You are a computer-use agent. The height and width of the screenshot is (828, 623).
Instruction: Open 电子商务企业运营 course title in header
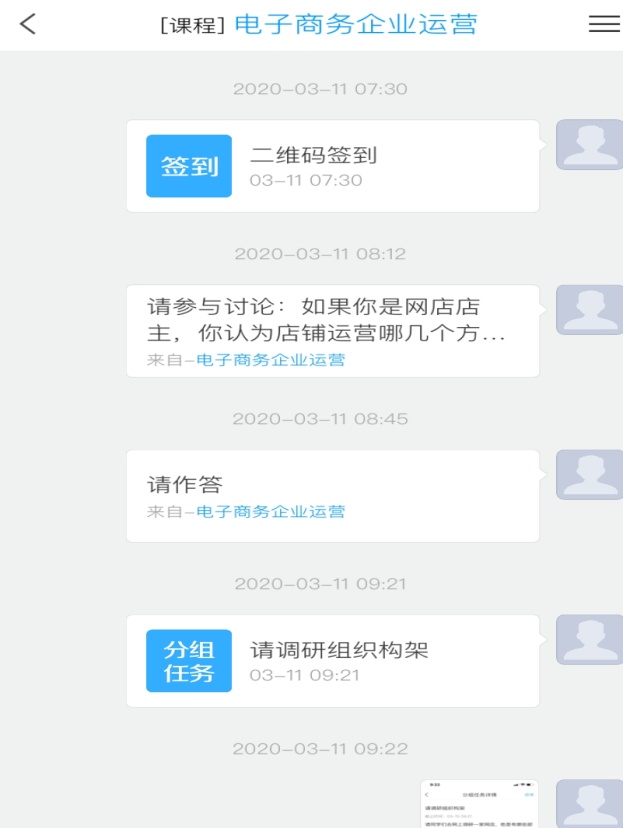pos(355,24)
